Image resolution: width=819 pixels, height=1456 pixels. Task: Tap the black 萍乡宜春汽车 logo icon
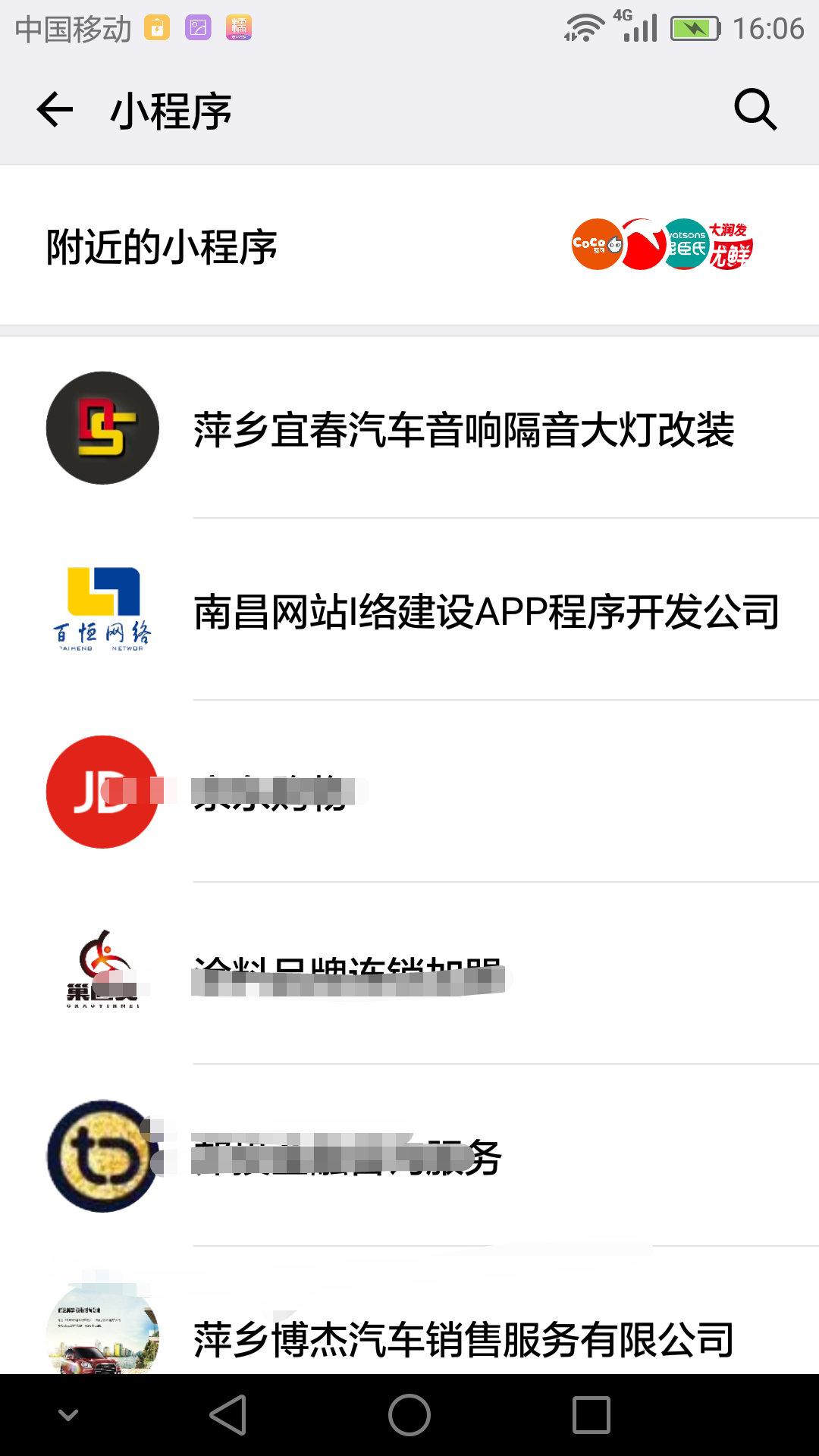tap(102, 428)
